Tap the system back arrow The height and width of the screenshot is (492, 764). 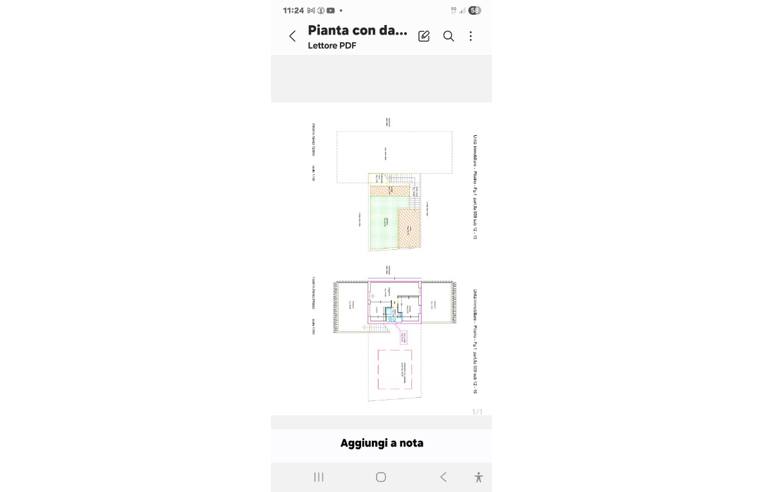click(443, 477)
